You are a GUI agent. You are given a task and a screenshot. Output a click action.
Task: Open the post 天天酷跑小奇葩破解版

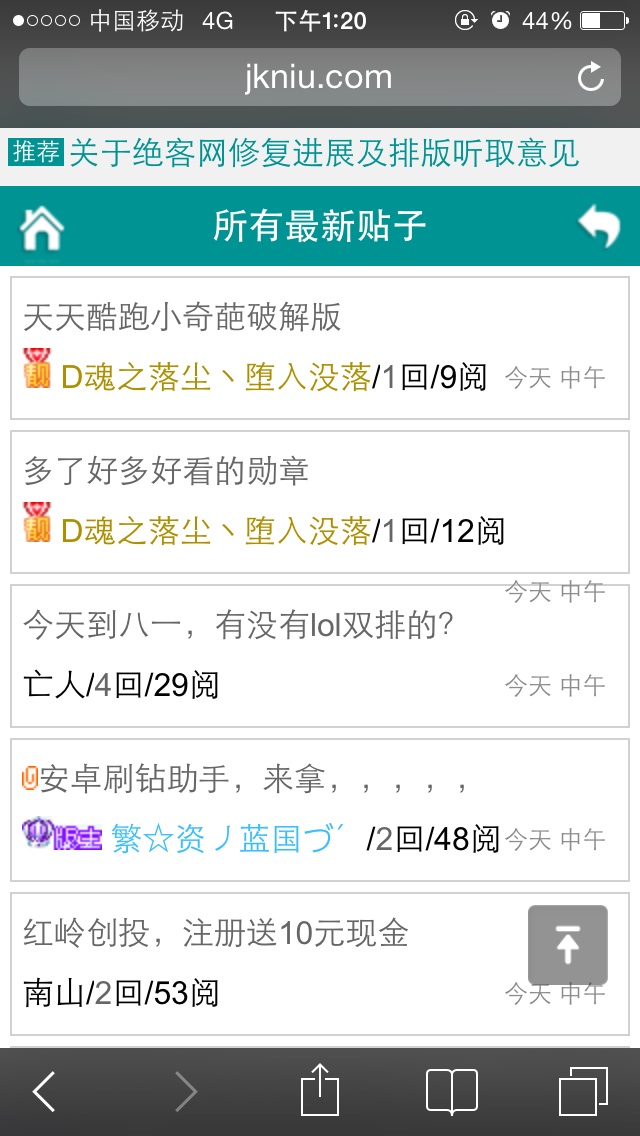tap(182, 317)
